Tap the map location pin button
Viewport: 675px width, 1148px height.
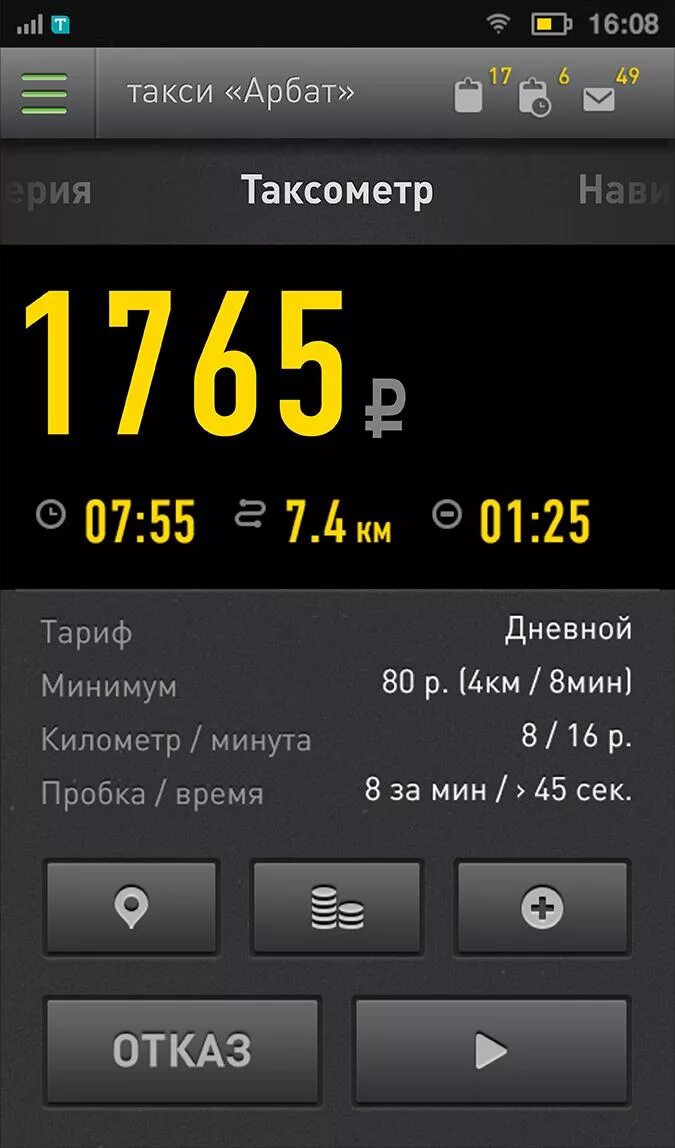[131, 908]
